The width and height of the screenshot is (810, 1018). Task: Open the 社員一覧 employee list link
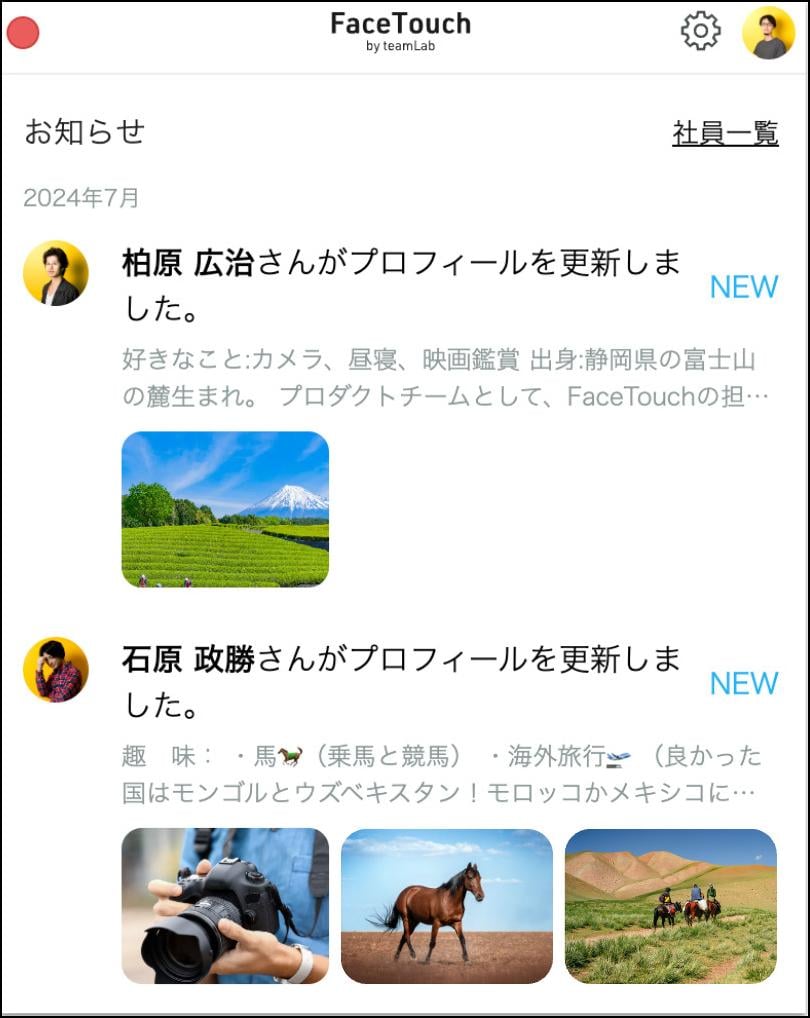pyautogui.click(x=725, y=133)
